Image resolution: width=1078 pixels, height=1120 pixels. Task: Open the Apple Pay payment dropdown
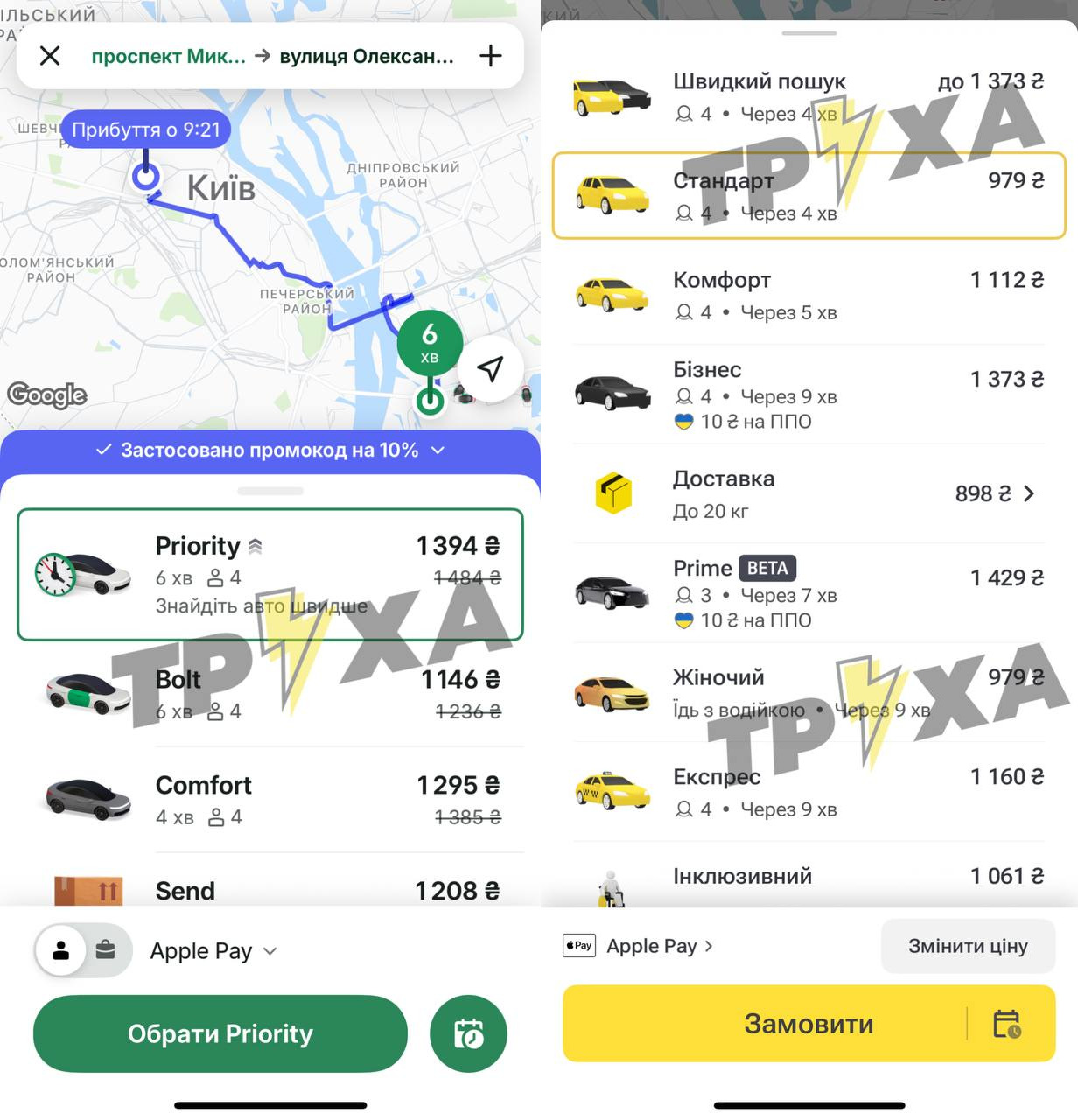tap(213, 951)
